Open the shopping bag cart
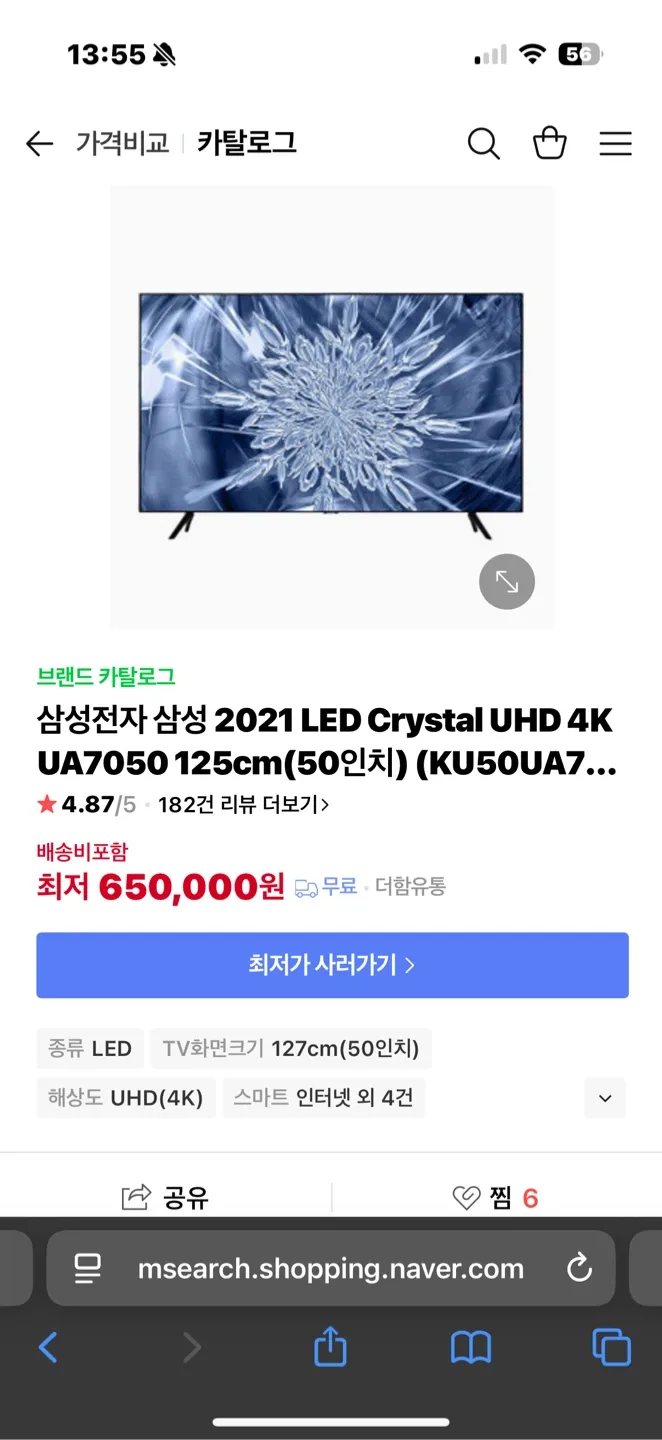 click(549, 144)
